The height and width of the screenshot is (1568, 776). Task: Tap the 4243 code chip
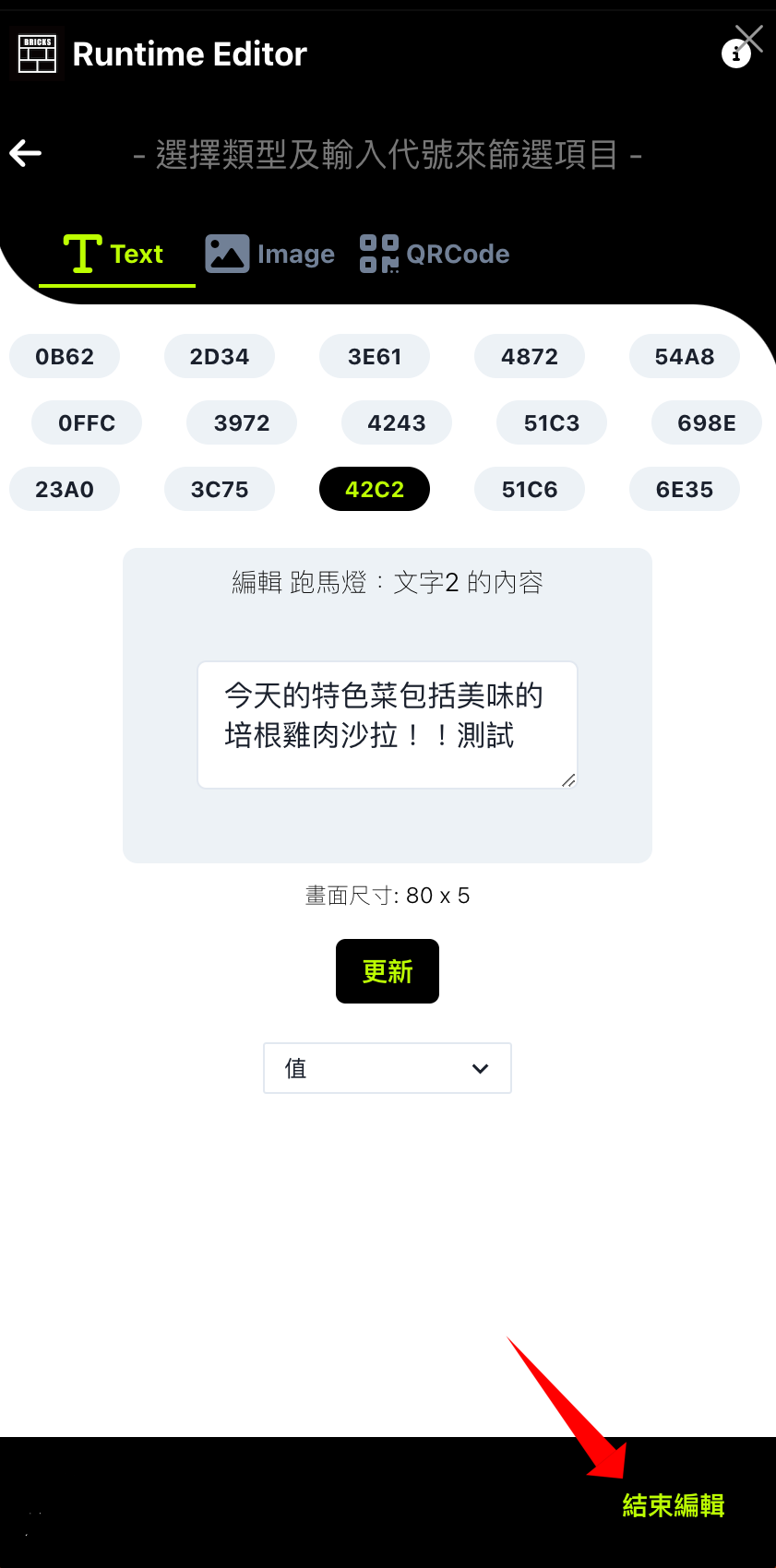point(397,423)
